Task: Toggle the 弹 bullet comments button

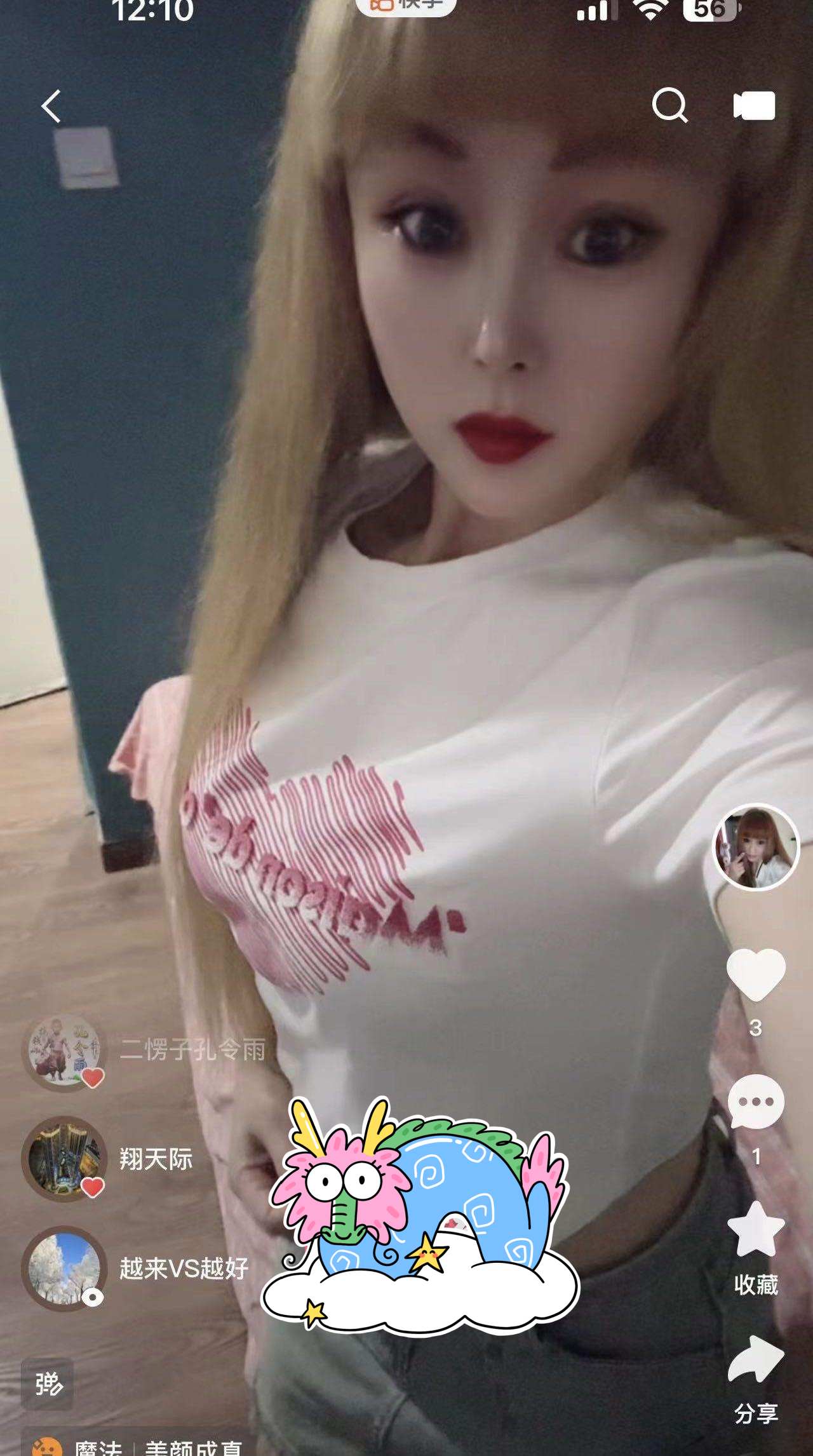Action: point(48,1384)
